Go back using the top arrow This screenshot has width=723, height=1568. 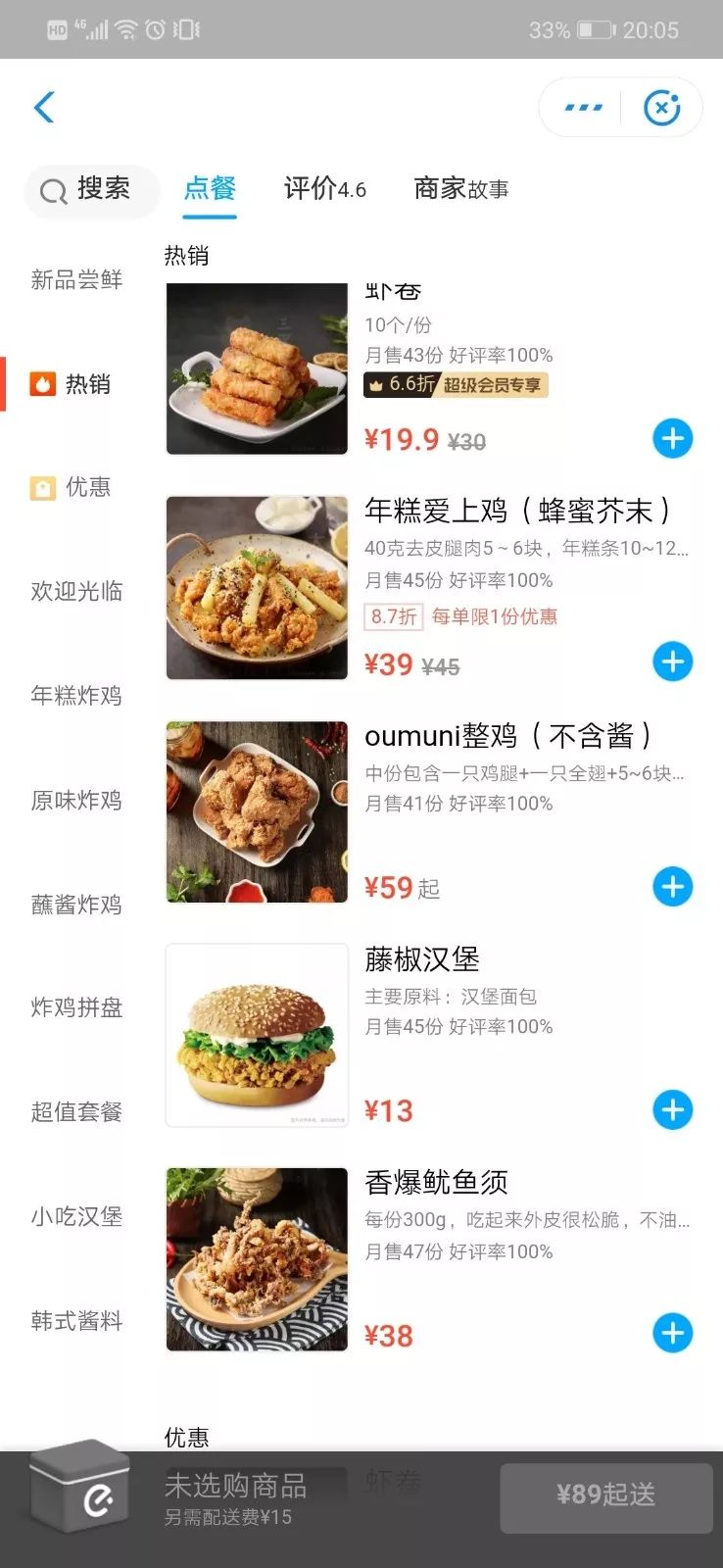pyautogui.click(x=44, y=107)
